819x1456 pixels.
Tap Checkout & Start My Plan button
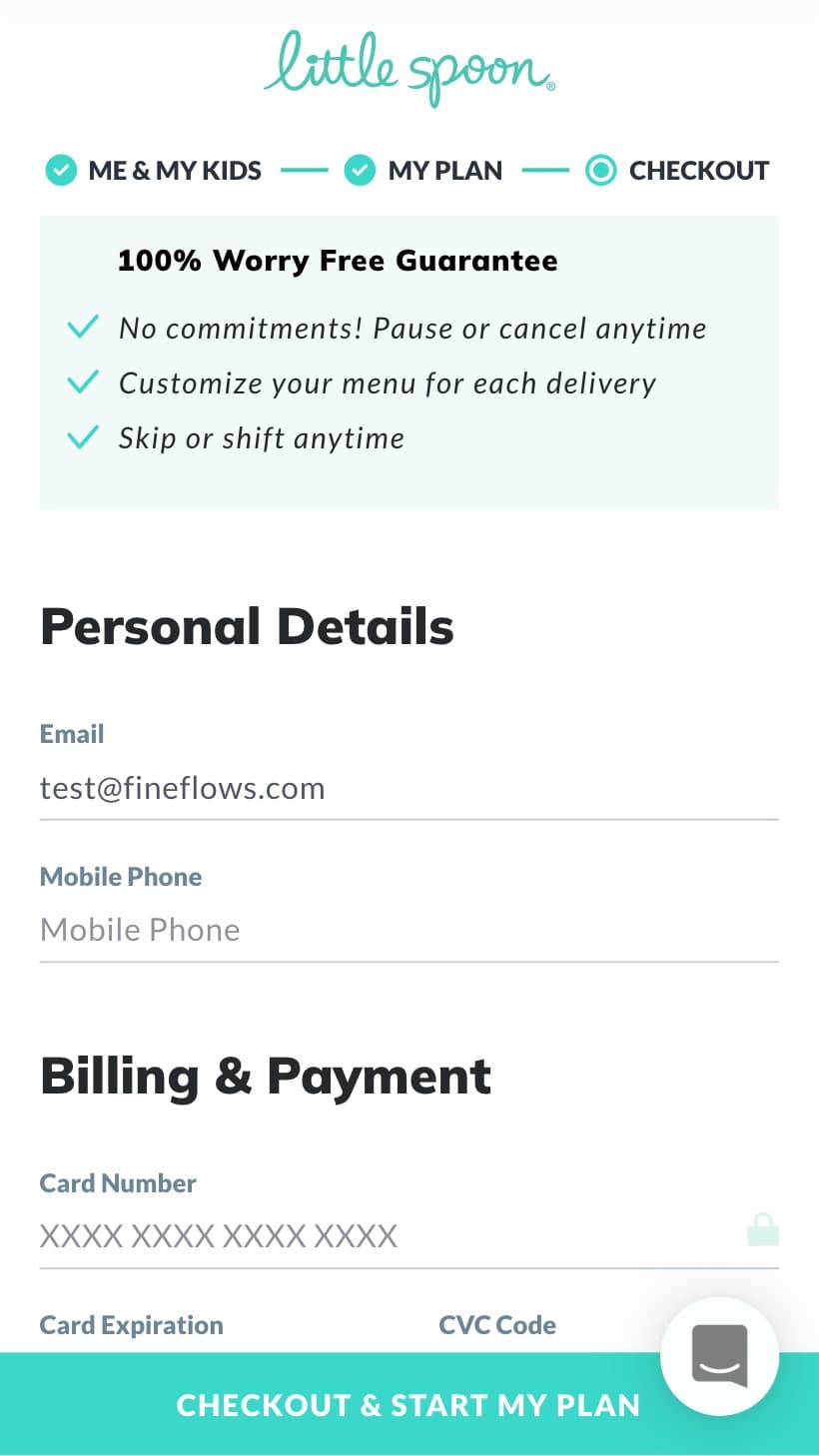[x=409, y=1404]
